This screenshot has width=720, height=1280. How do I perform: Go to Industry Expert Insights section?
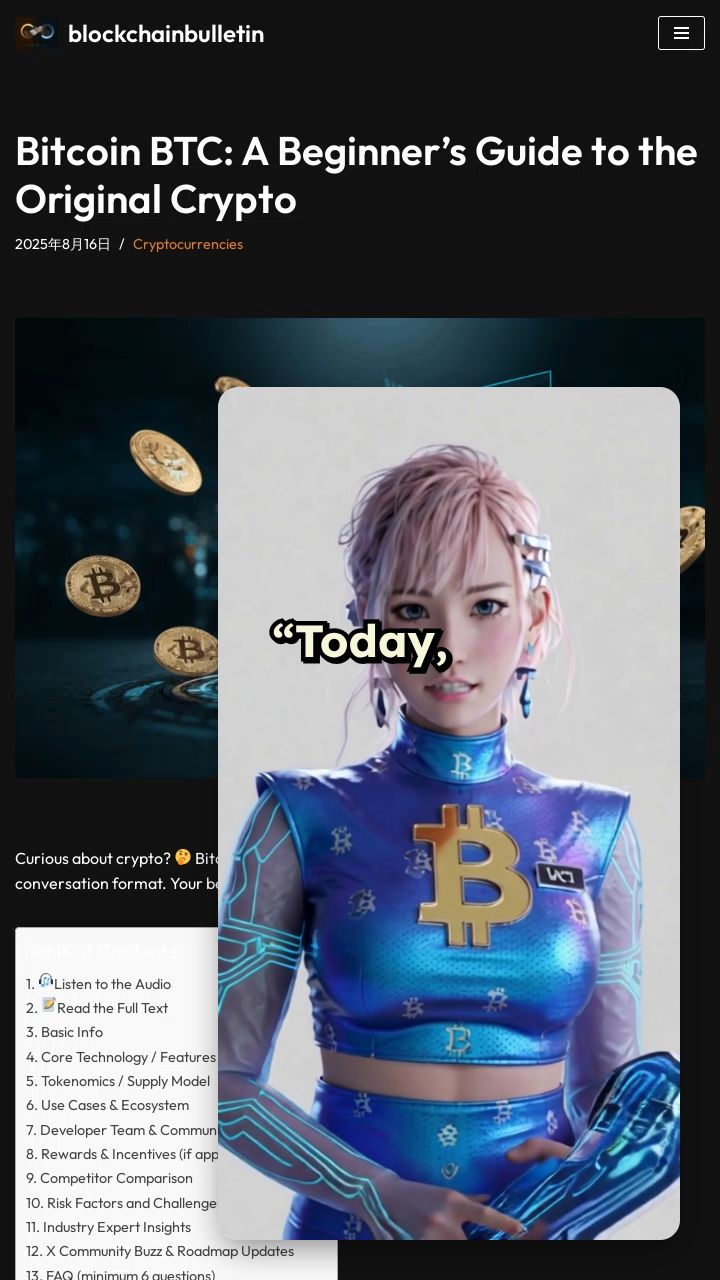pos(117,1227)
